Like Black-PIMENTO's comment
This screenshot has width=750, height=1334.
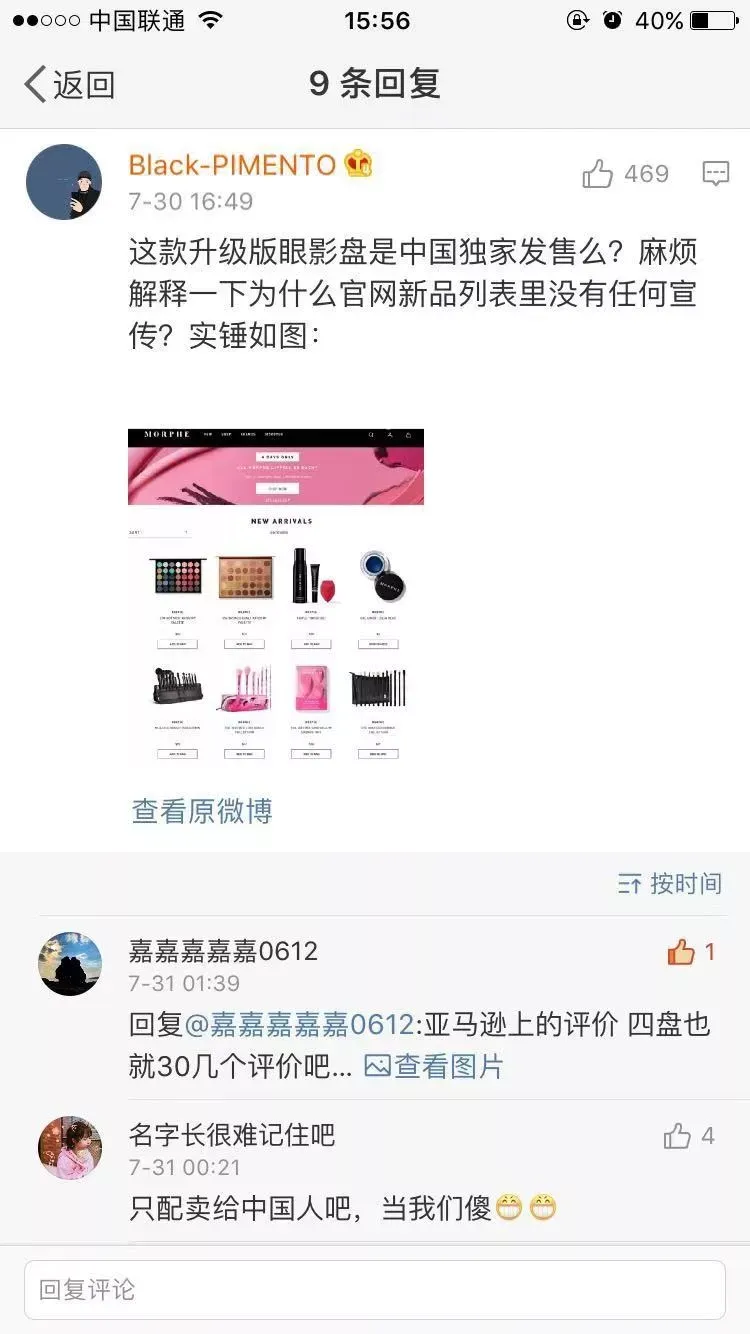pos(598,174)
